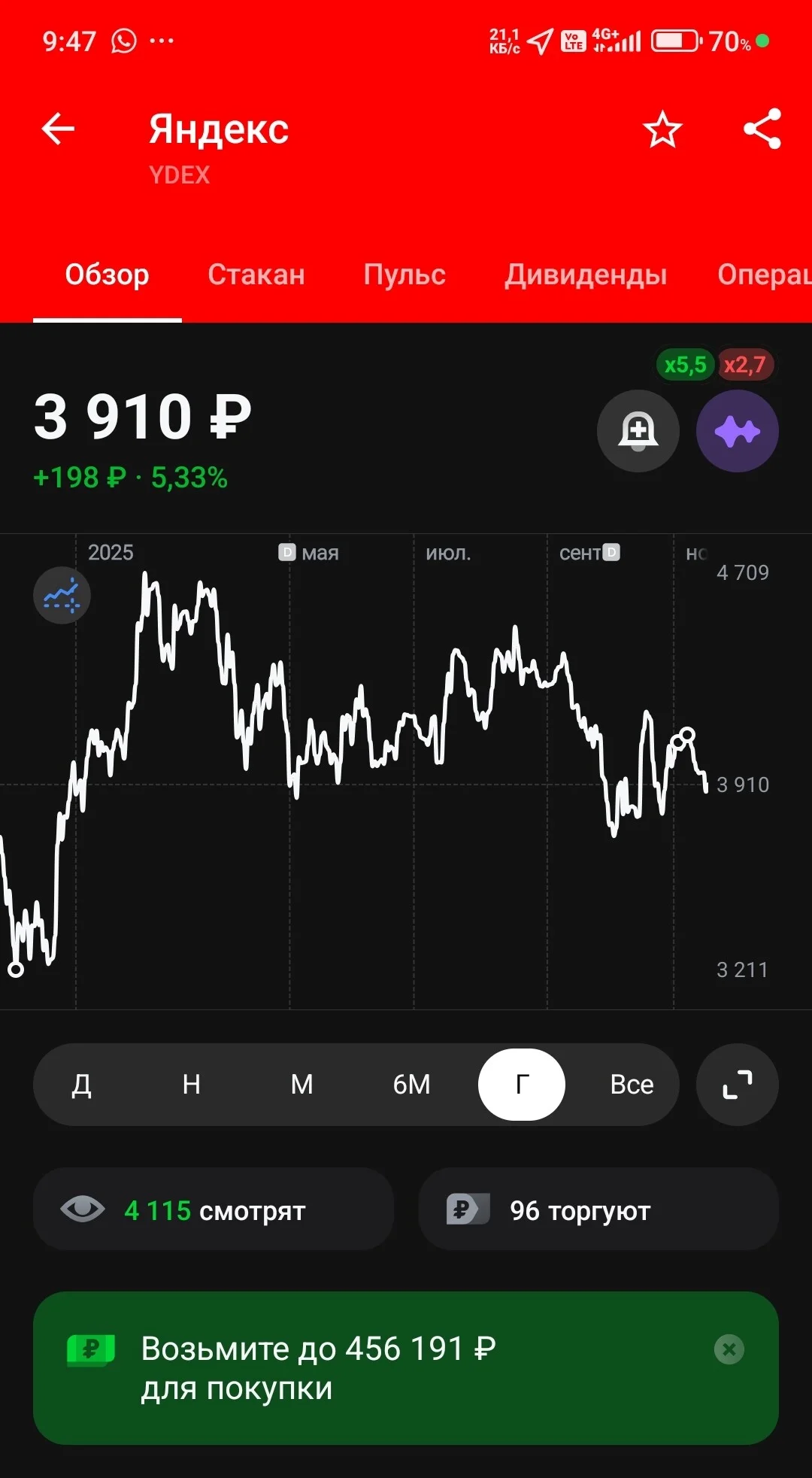812x1478 pixels.
Task: Tap the x5,5 leverage badge
Action: 685,365
